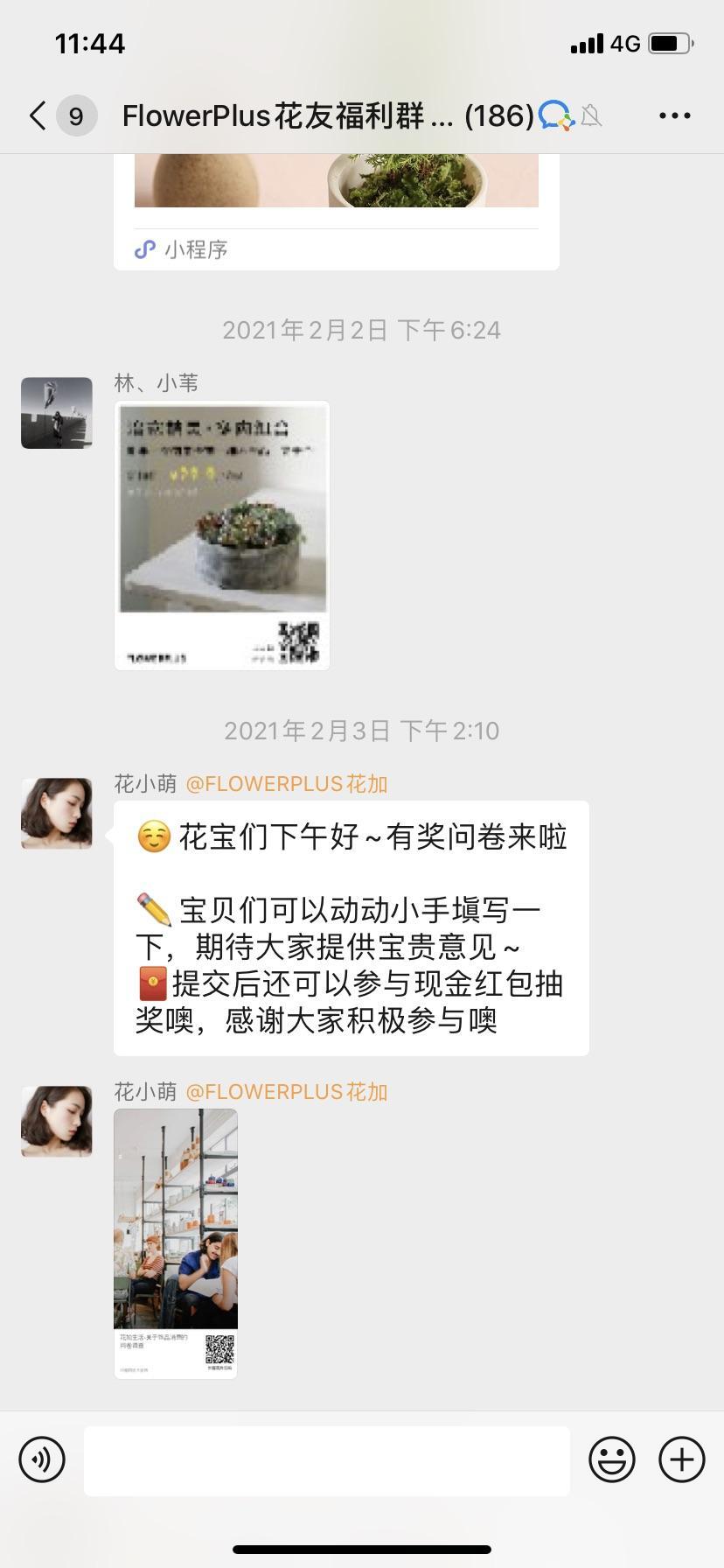The height and width of the screenshot is (1568, 724).
Task: Open the succulent plant promotional image
Action: click(221, 534)
